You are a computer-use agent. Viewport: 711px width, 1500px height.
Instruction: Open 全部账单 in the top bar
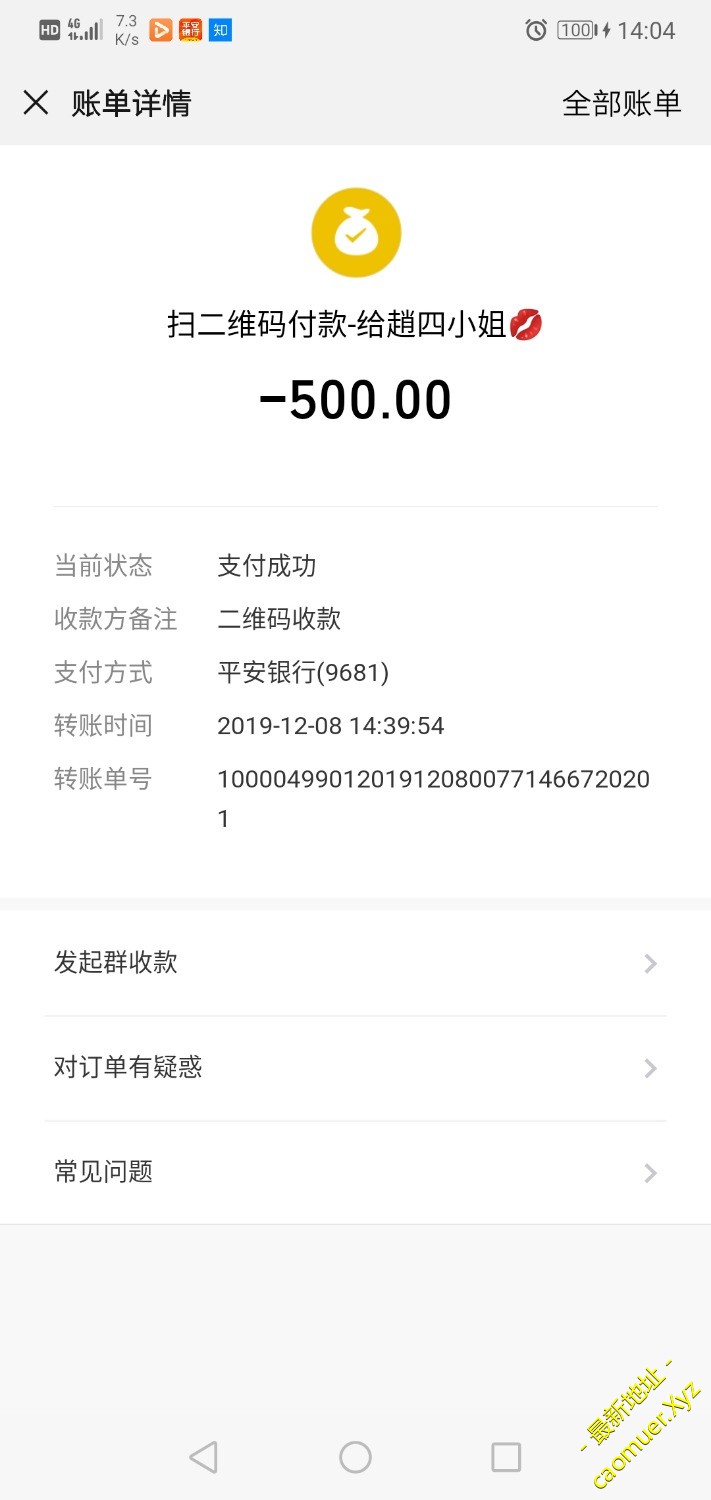tap(621, 103)
